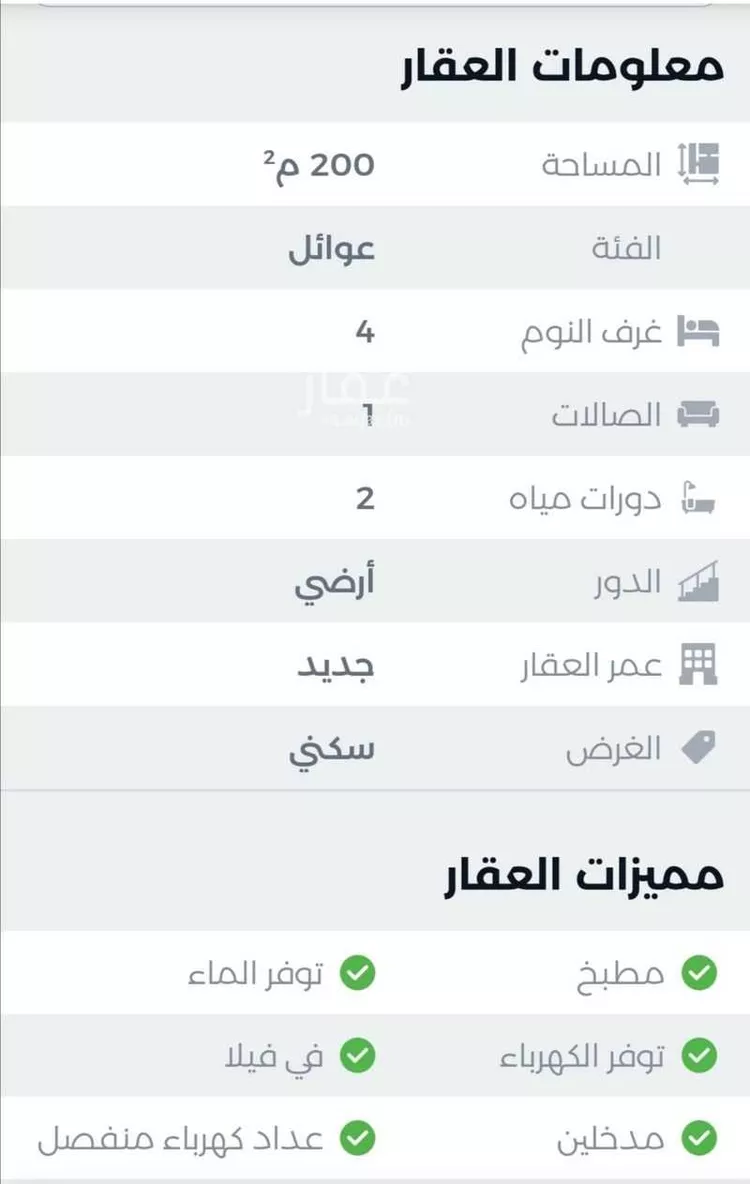Disable the في فيلا feature checkmark
Screen dimensions: 750x1184
tap(357, 1055)
